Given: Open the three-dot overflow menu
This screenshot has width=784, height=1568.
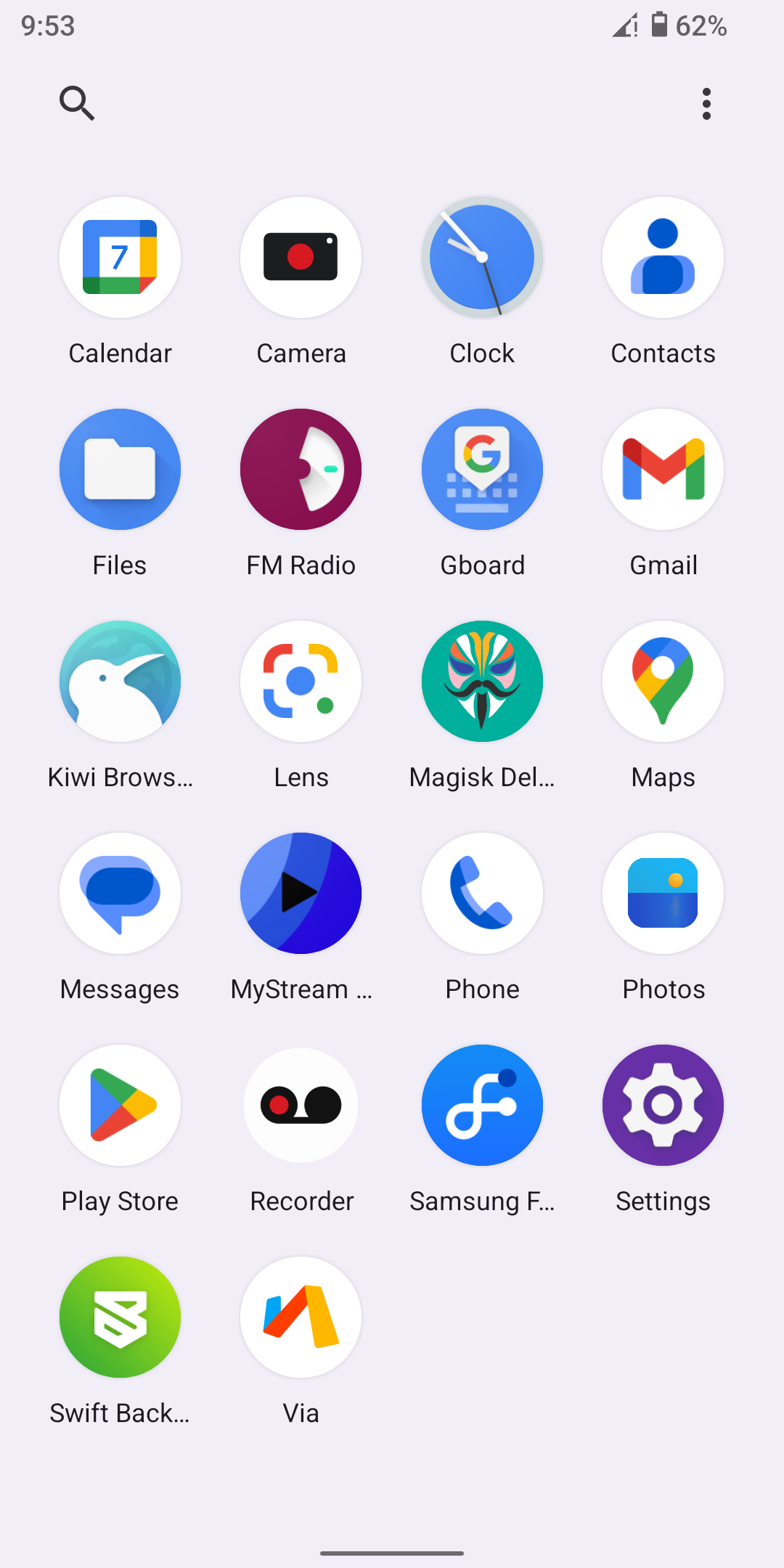Looking at the screenshot, I should [706, 104].
